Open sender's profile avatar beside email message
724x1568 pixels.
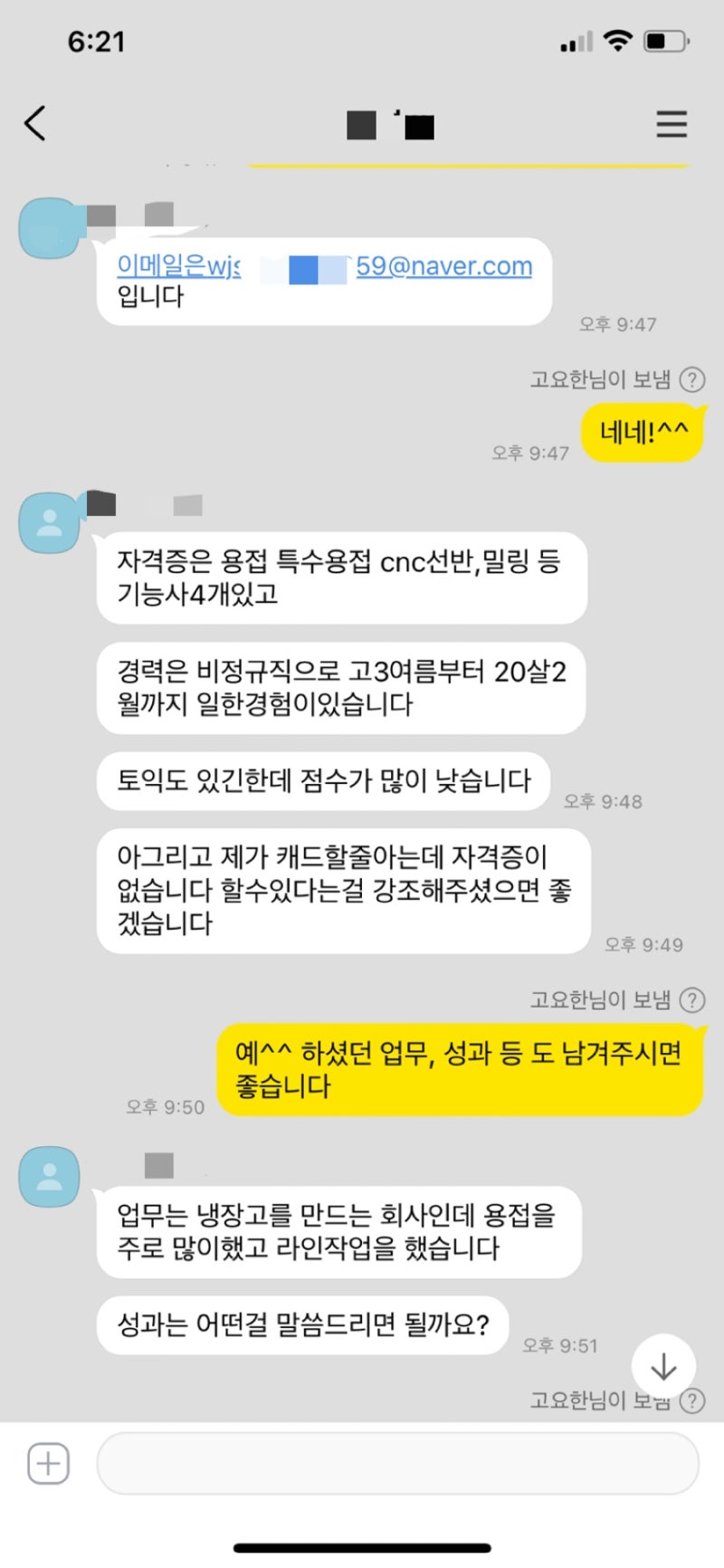point(49,228)
